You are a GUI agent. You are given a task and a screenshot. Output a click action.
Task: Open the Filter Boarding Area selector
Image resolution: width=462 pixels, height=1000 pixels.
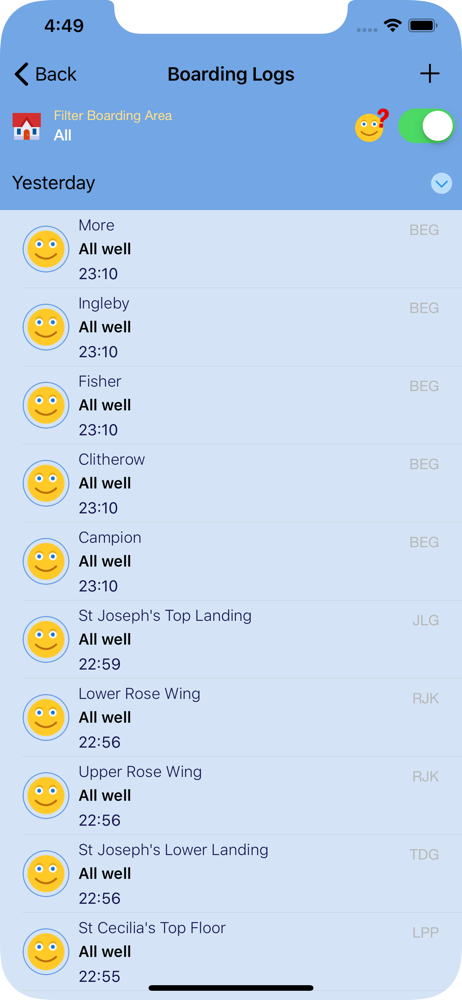pyautogui.click(x=92, y=126)
